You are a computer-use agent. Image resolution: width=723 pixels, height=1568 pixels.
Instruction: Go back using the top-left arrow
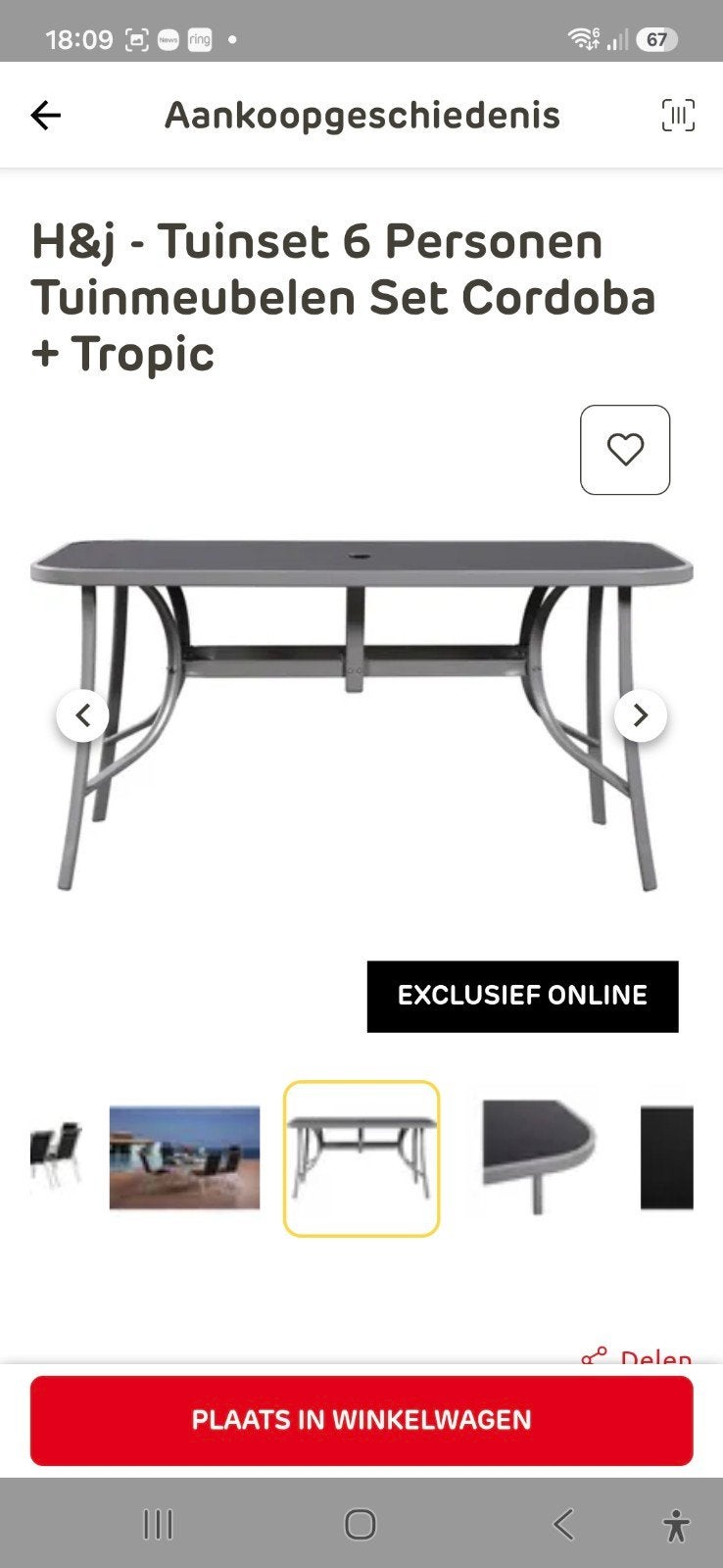click(x=46, y=116)
